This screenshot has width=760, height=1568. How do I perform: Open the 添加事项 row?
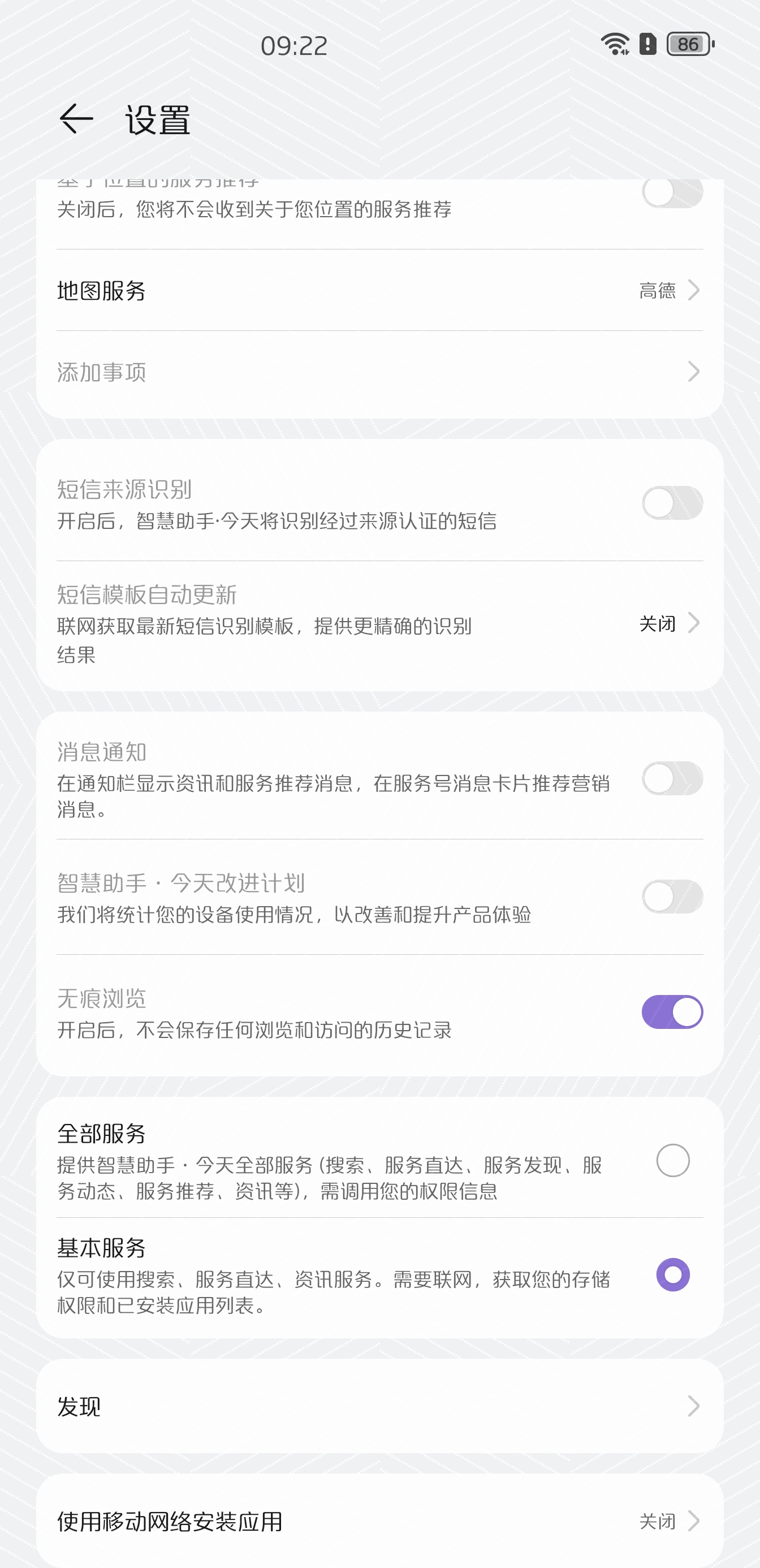379,372
